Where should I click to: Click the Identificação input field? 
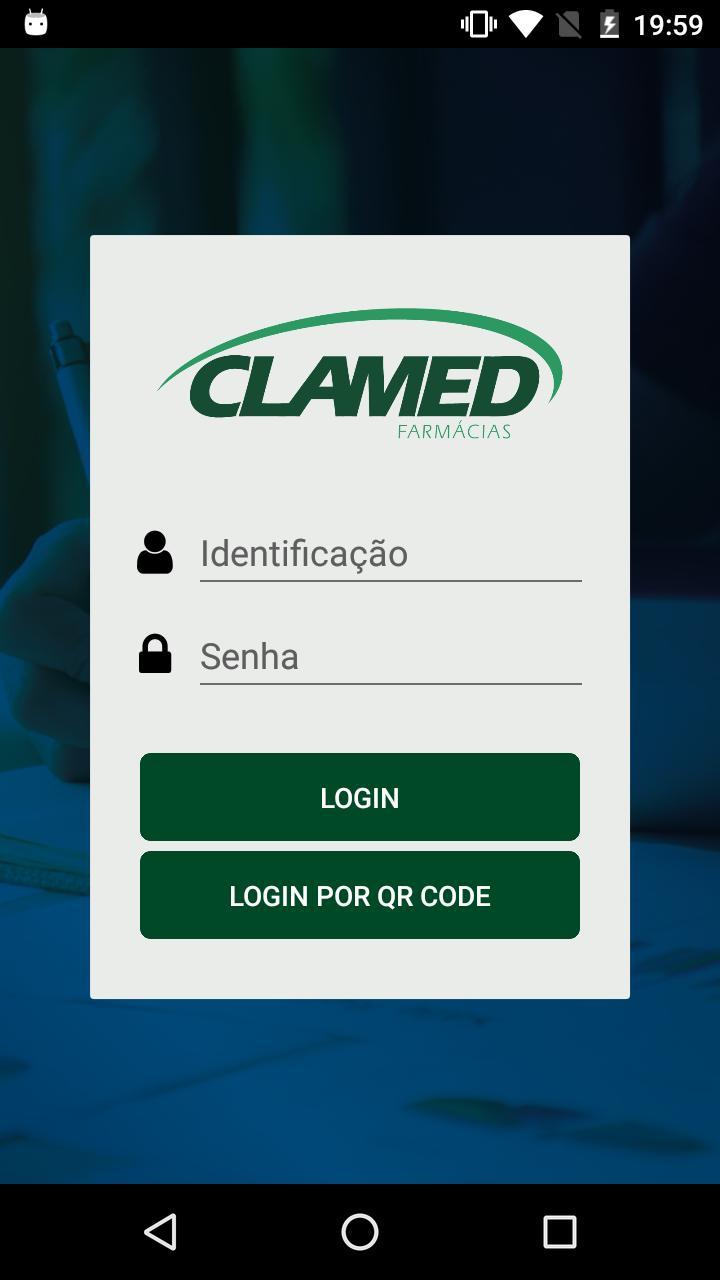(390, 554)
